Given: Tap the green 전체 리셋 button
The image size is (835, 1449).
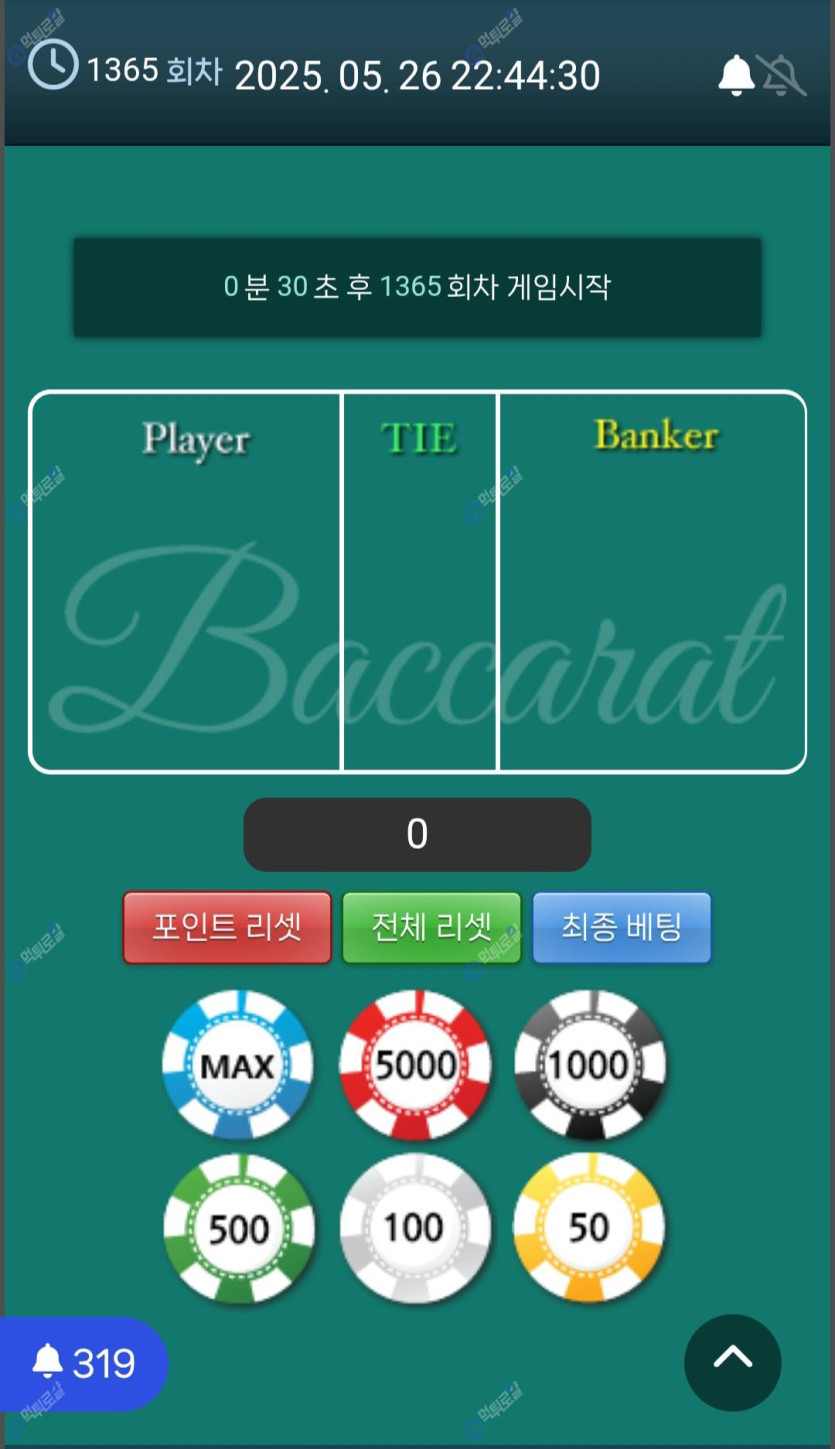Looking at the screenshot, I should point(431,927).
